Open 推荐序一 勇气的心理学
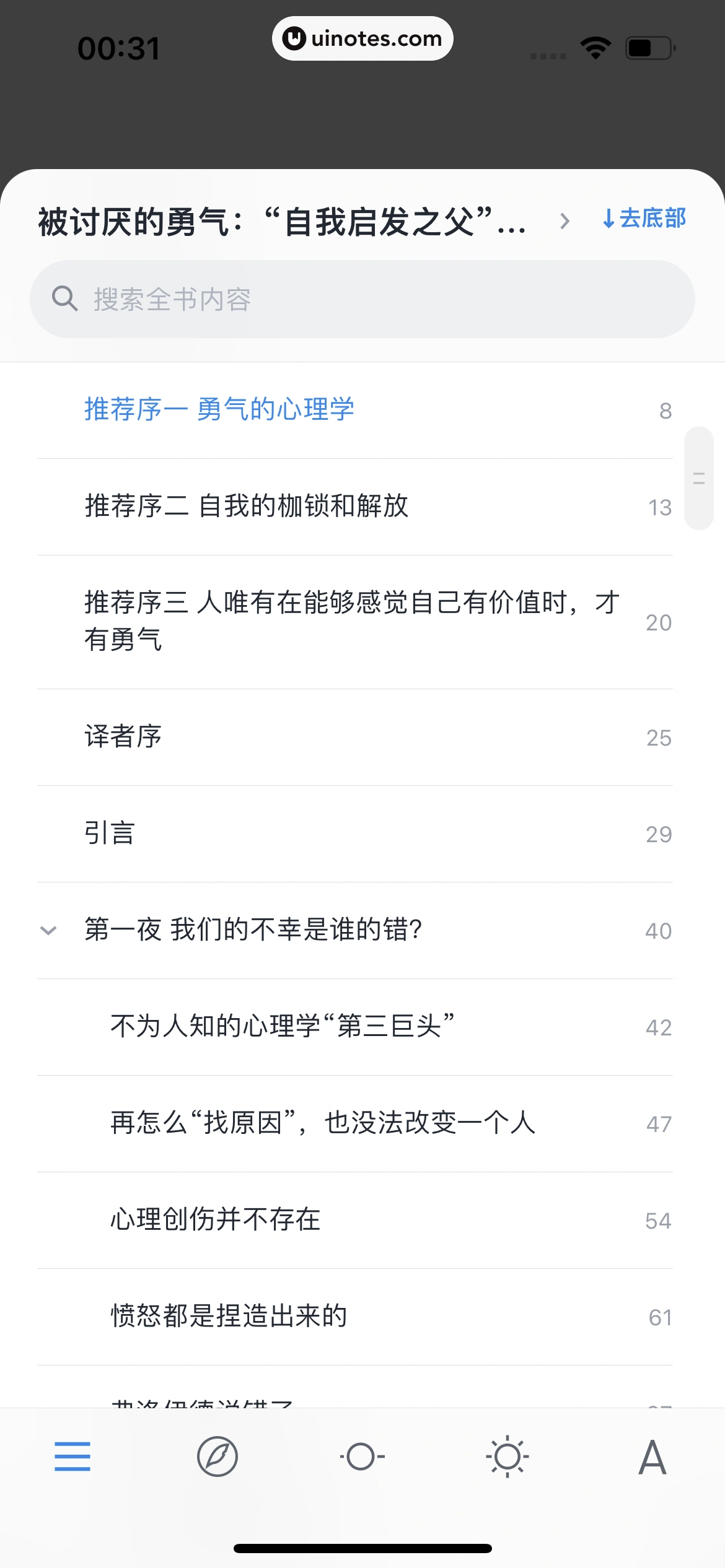Viewport: 725px width, 1568px height. [x=219, y=408]
